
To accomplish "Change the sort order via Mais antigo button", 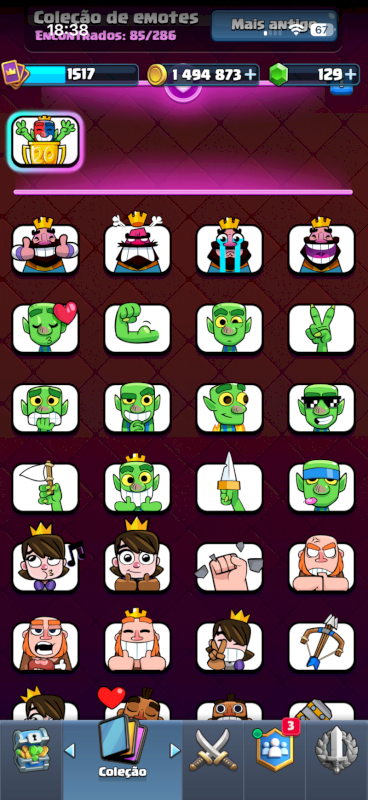I will point(274,25).
